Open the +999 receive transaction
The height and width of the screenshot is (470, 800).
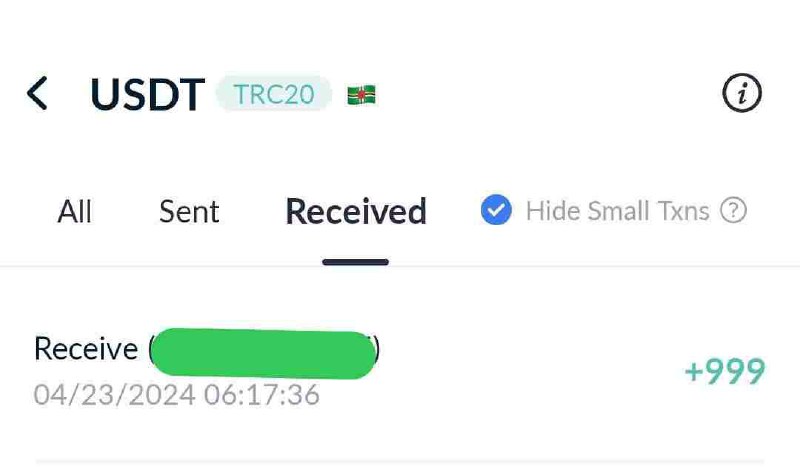[400, 370]
